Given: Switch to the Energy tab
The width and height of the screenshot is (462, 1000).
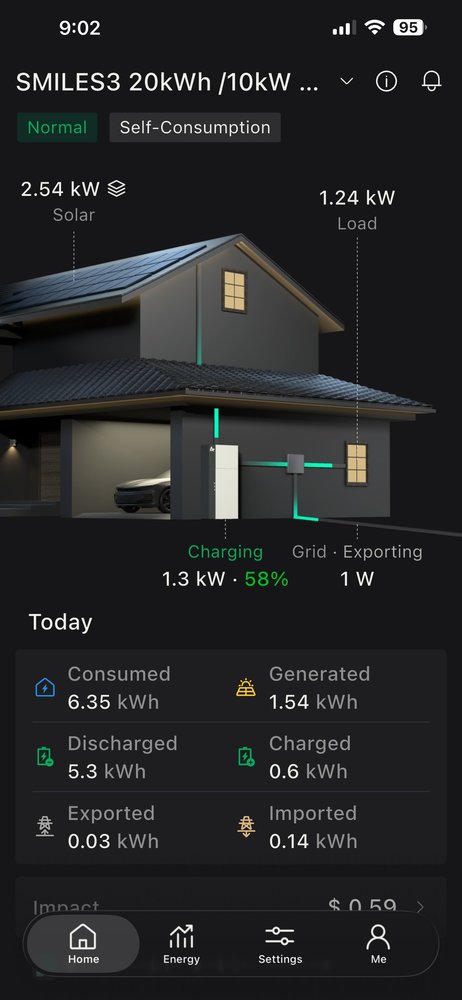Looking at the screenshot, I should [x=181, y=945].
